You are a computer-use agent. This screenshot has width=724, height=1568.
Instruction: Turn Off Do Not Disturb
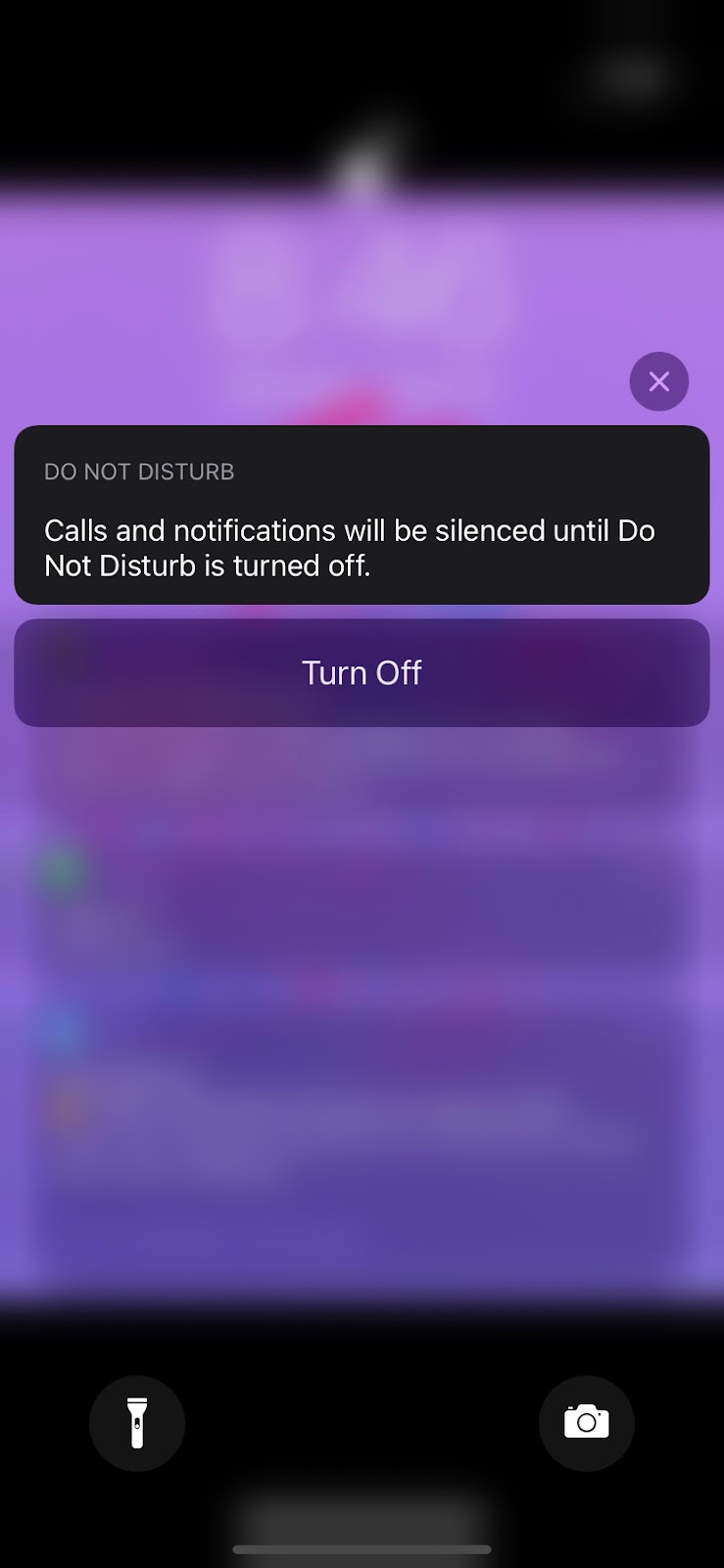(x=362, y=673)
